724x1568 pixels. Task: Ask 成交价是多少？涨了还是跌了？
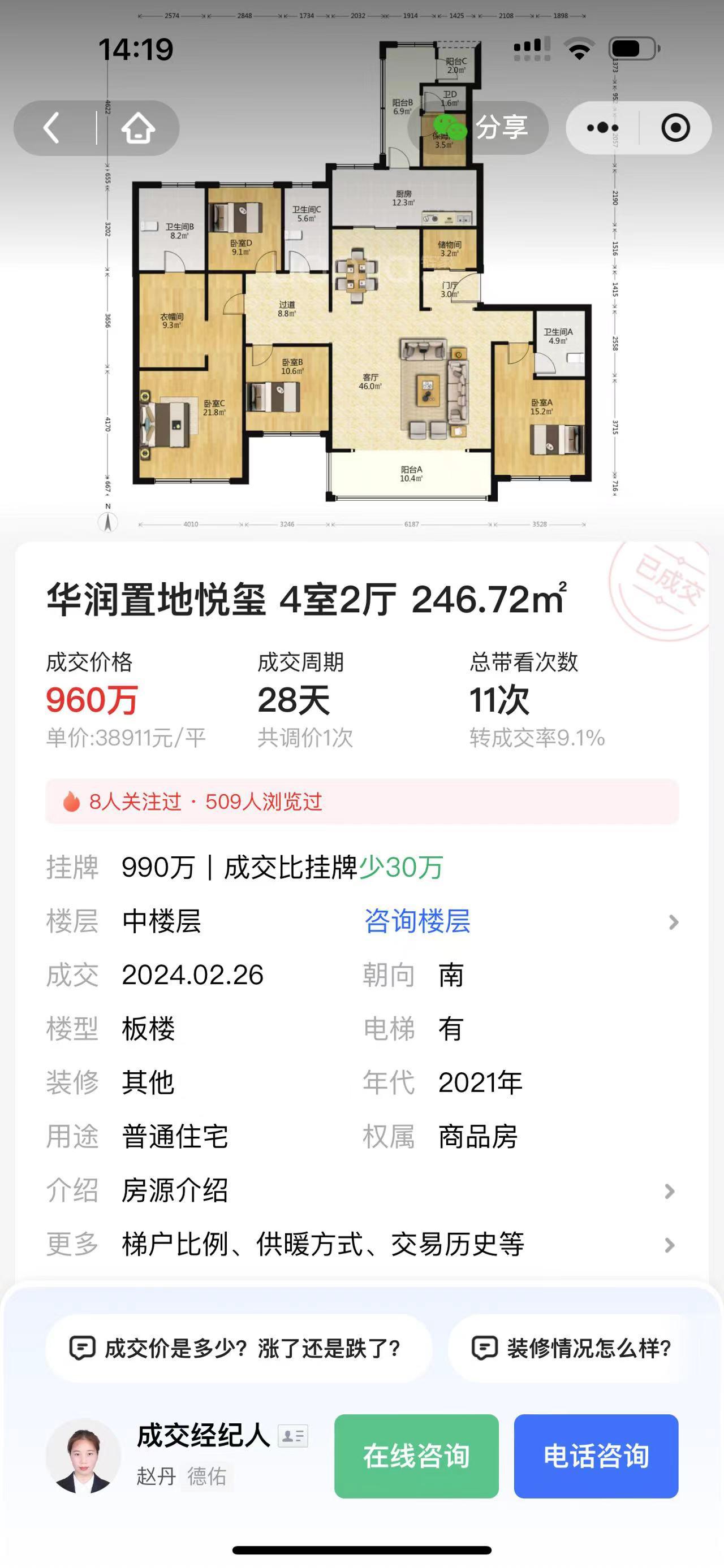pyautogui.click(x=239, y=1349)
